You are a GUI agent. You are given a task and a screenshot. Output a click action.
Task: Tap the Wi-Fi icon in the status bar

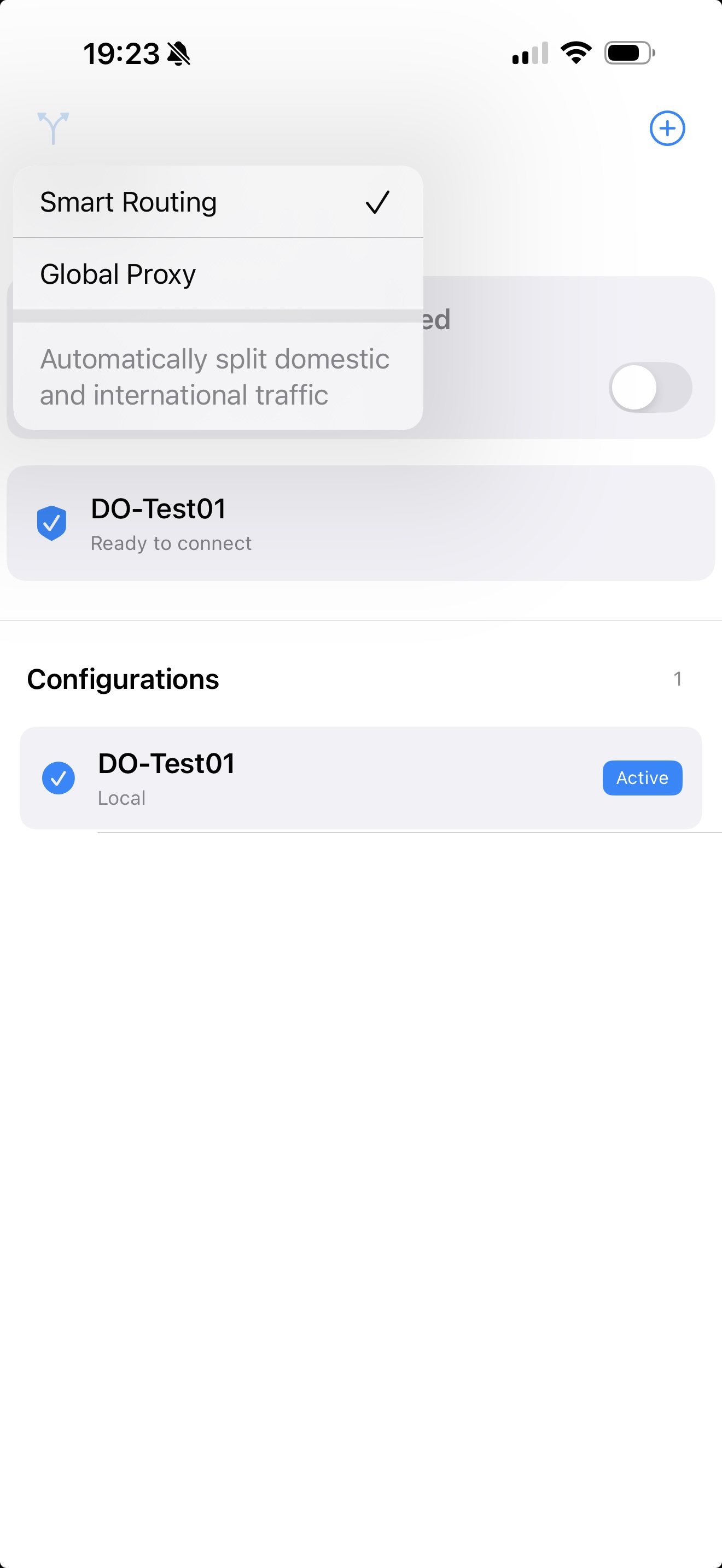[575, 53]
